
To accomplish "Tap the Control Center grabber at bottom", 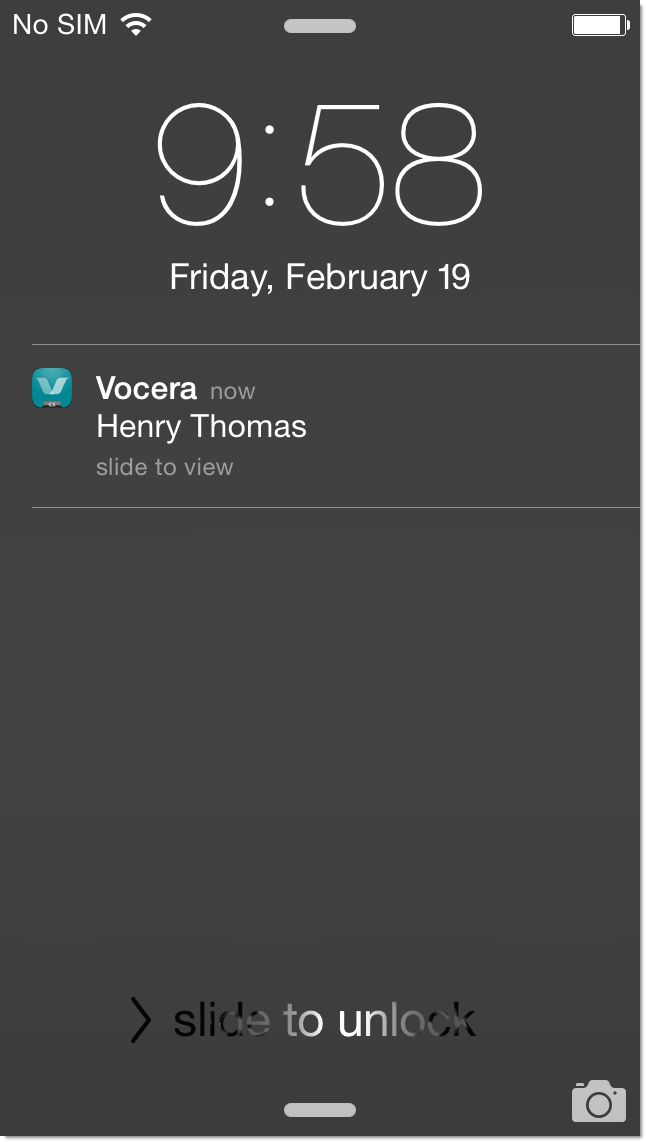I will coord(320,1110).
